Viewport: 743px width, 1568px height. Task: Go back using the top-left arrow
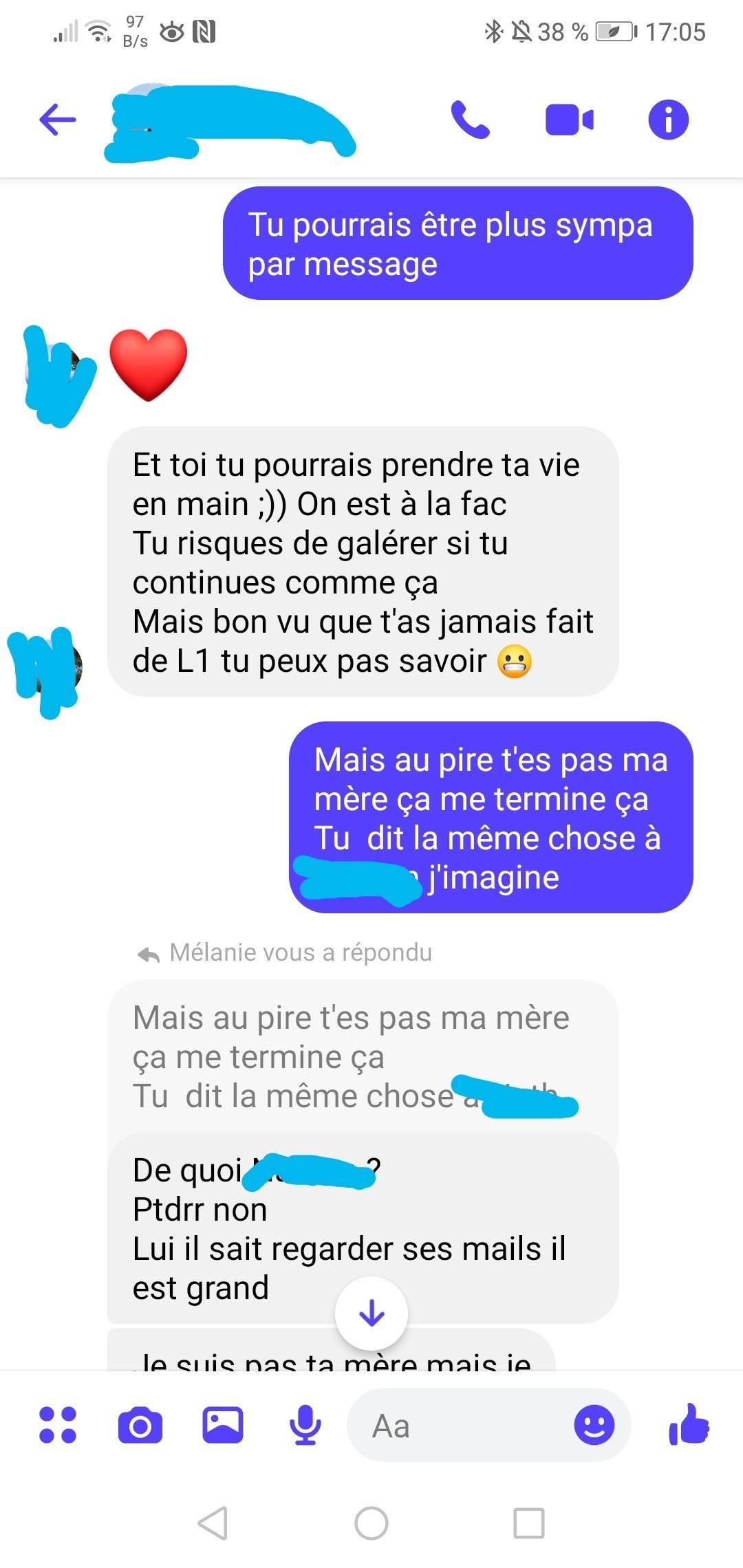[x=58, y=120]
